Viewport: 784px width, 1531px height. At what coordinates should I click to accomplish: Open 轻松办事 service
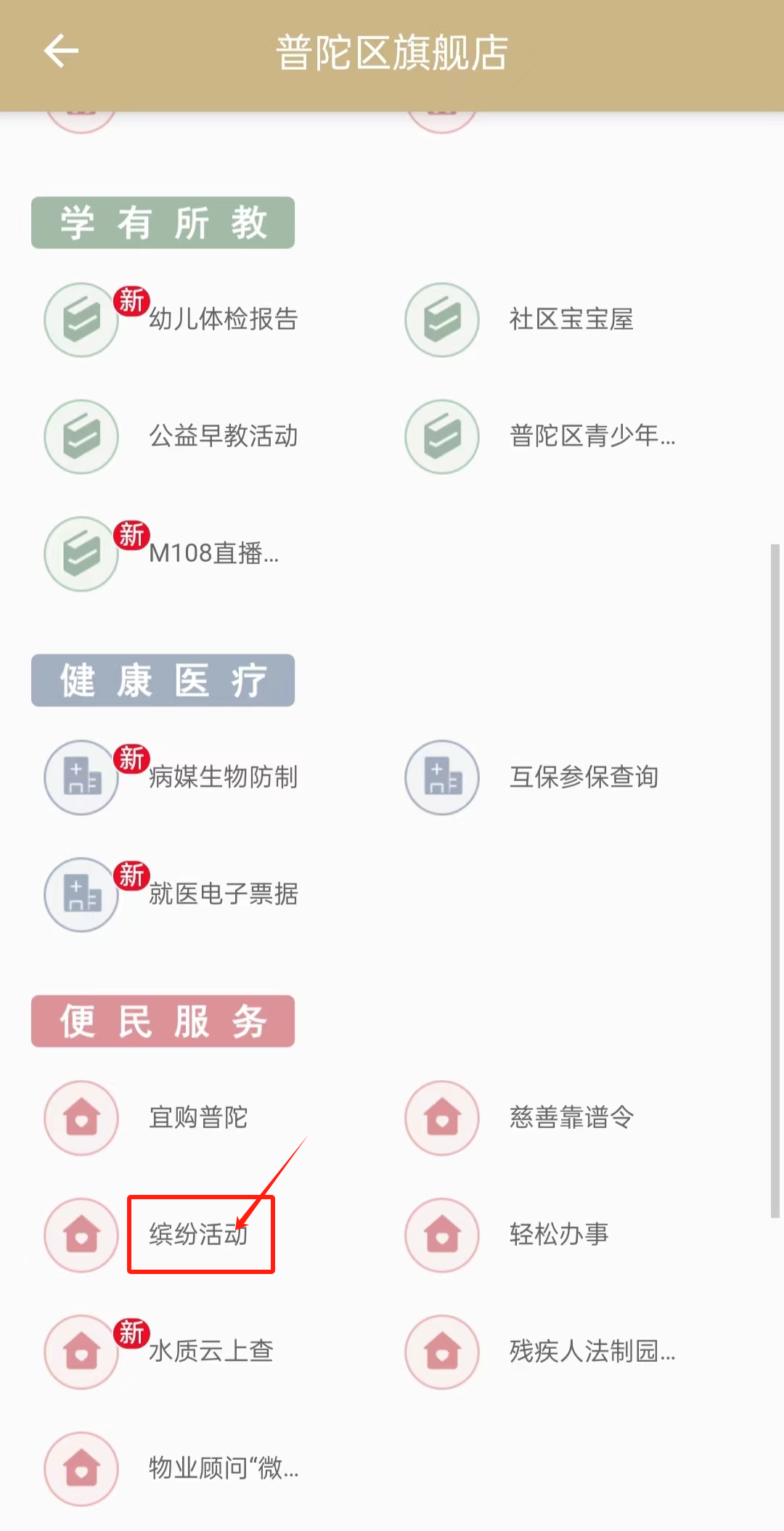point(558,1234)
